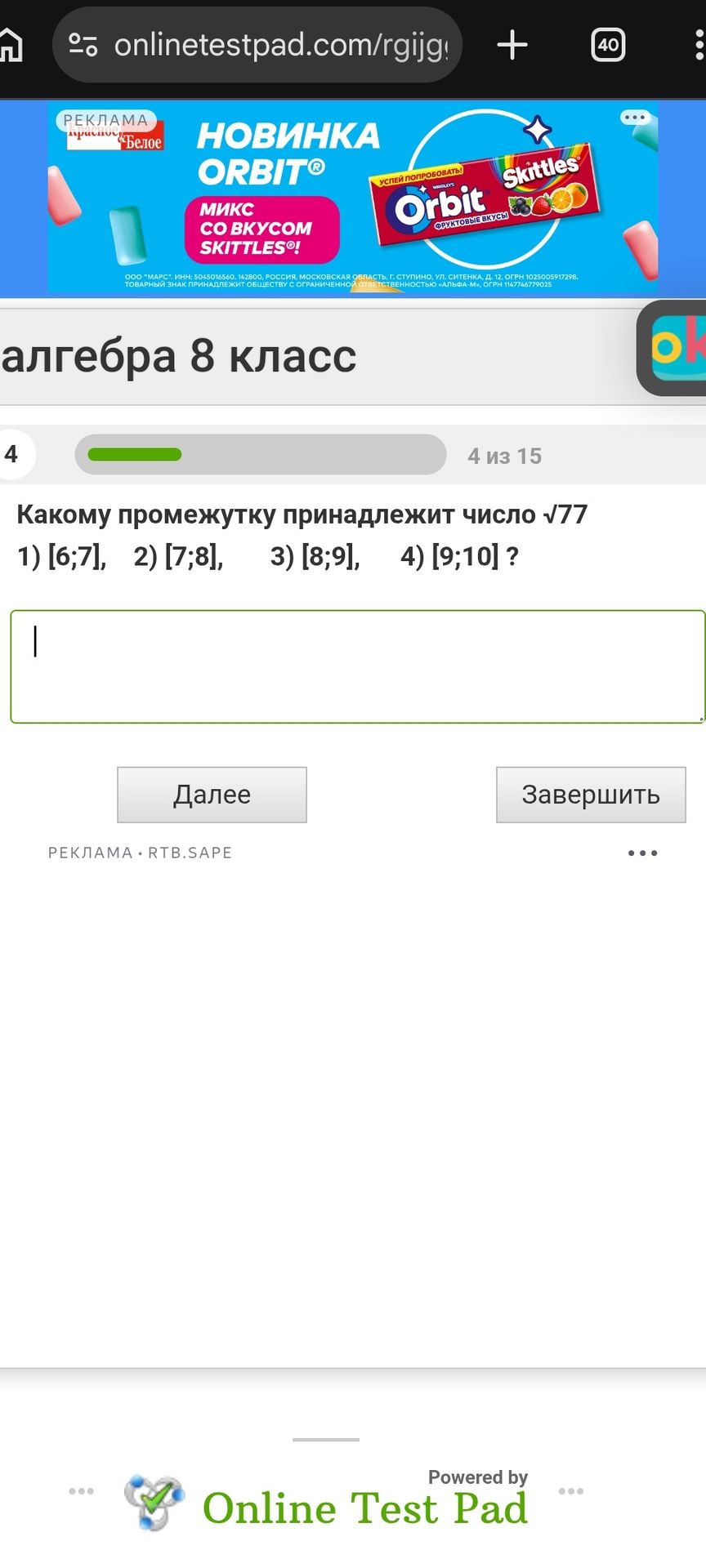Viewport: 706px width, 1568px height.
Task: Open the RTB.SAPE ad options dots
Action: pyautogui.click(x=642, y=853)
